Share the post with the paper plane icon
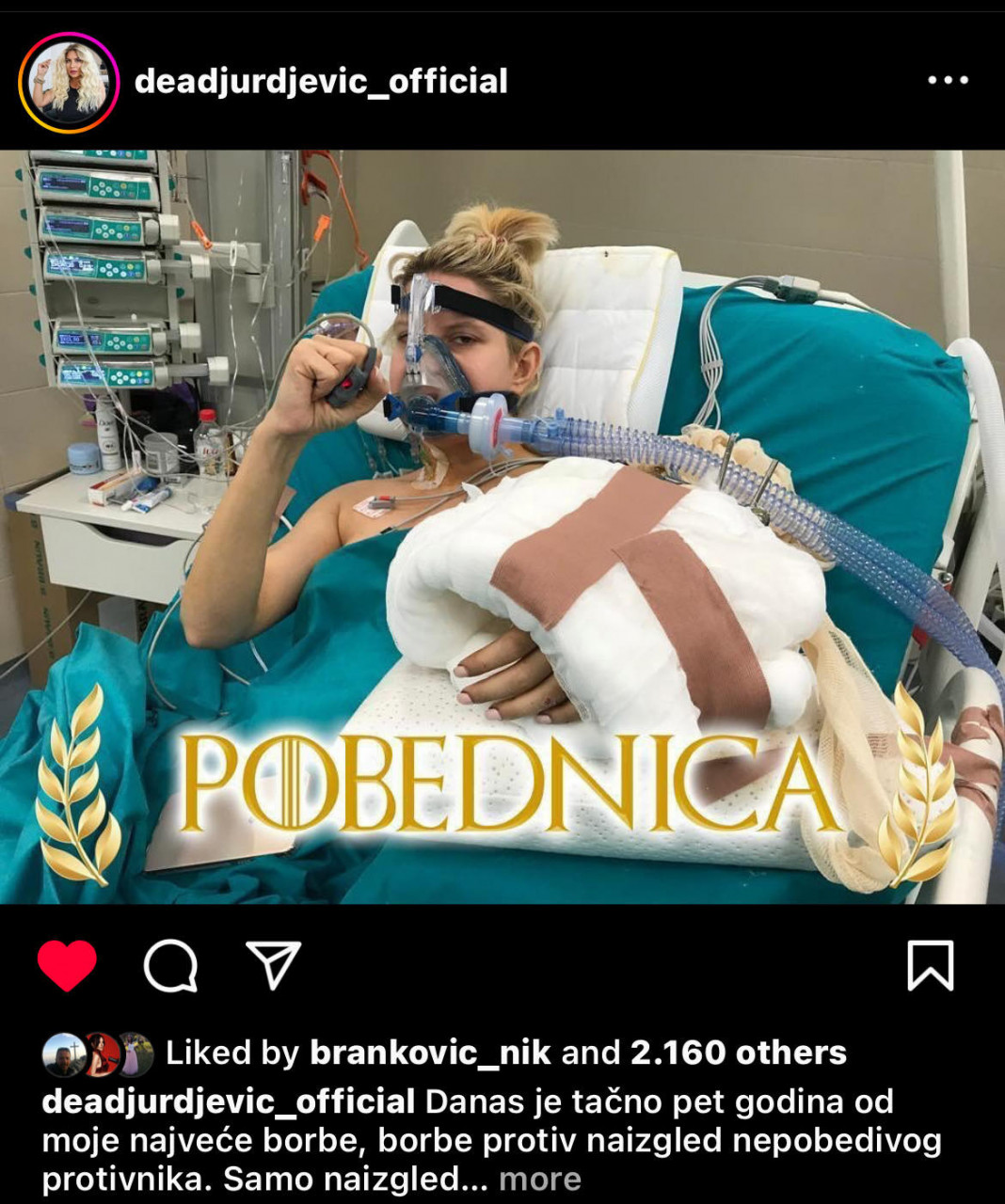Viewport: 1005px width, 1204px height. [x=273, y=965]
